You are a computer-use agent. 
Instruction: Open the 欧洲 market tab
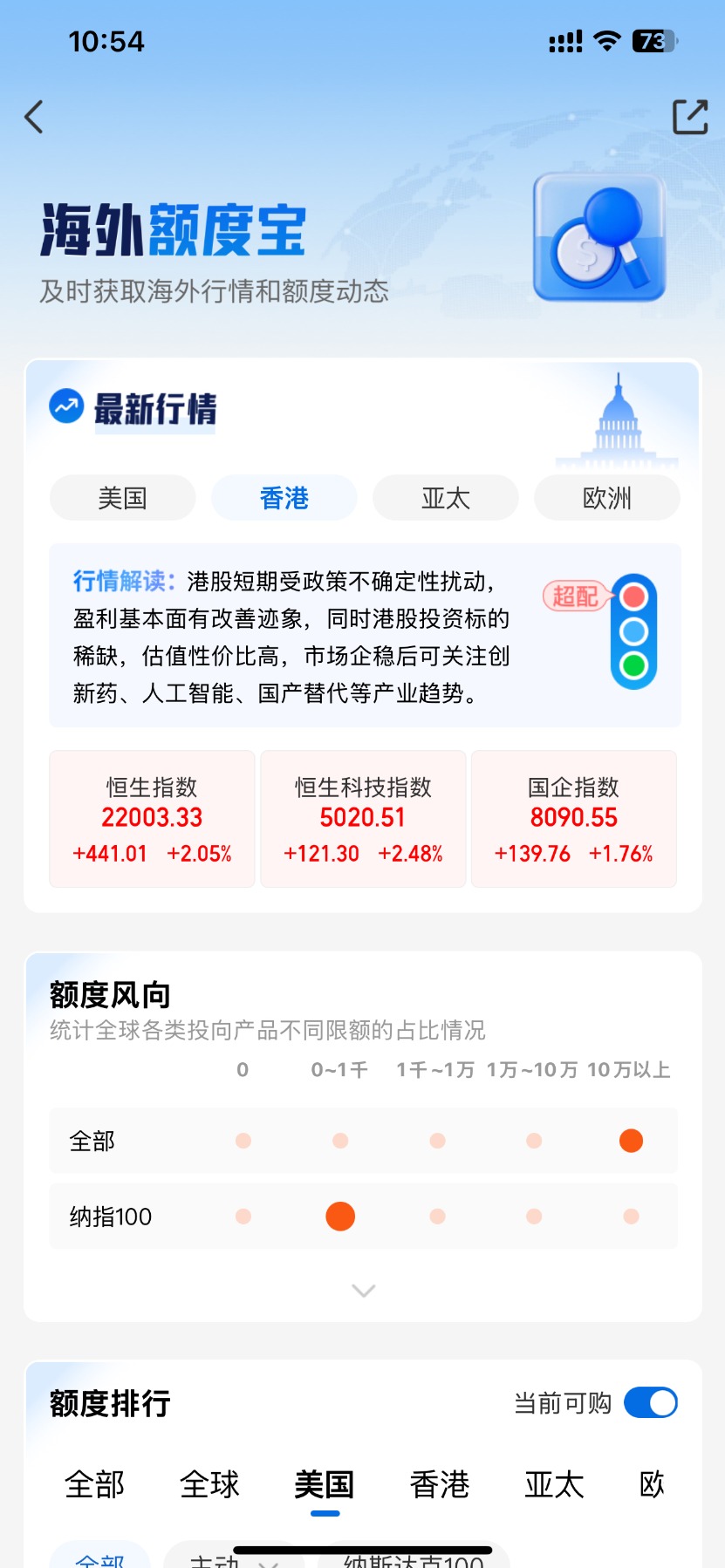pyautogui.click(x=607, y=498)
